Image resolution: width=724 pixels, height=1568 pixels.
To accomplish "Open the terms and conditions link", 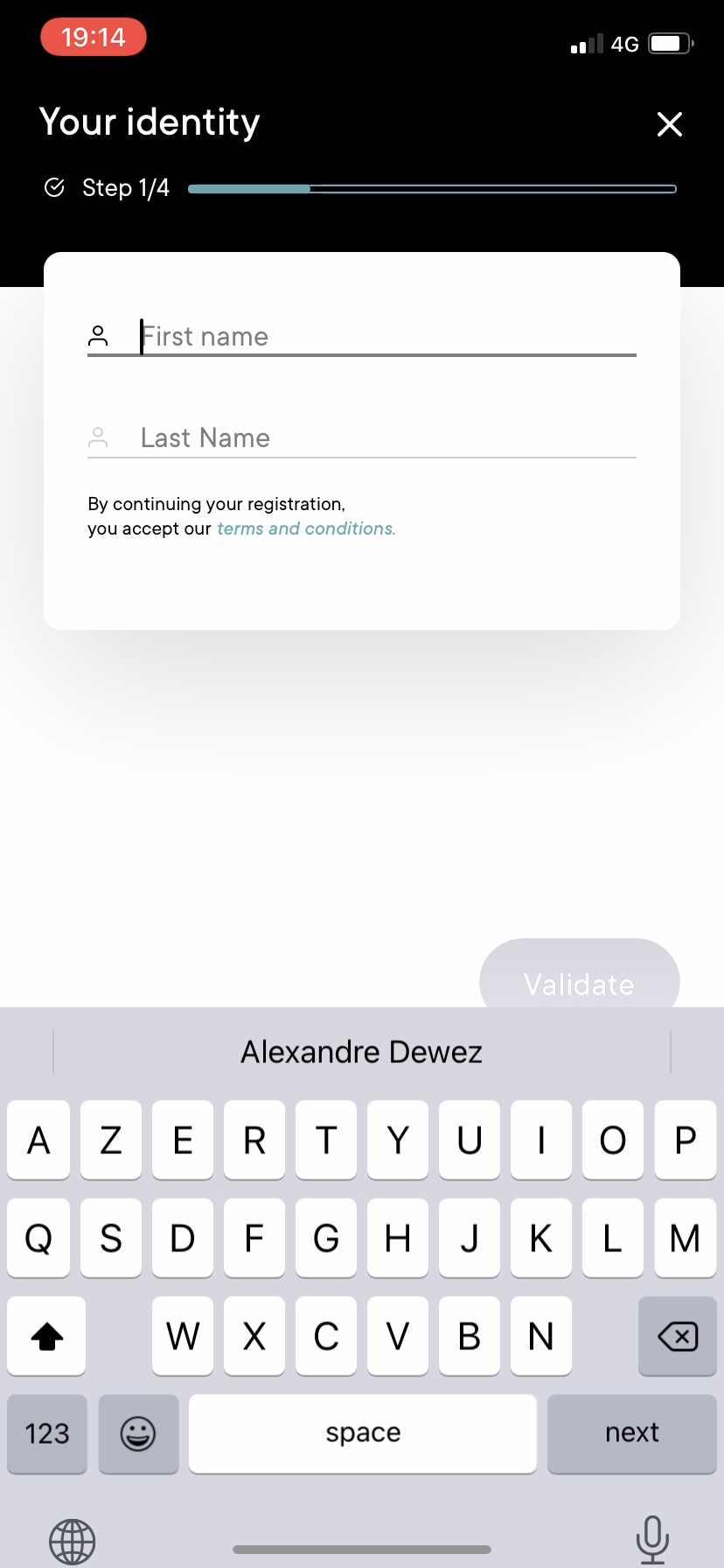I will (x=306, y=528).
